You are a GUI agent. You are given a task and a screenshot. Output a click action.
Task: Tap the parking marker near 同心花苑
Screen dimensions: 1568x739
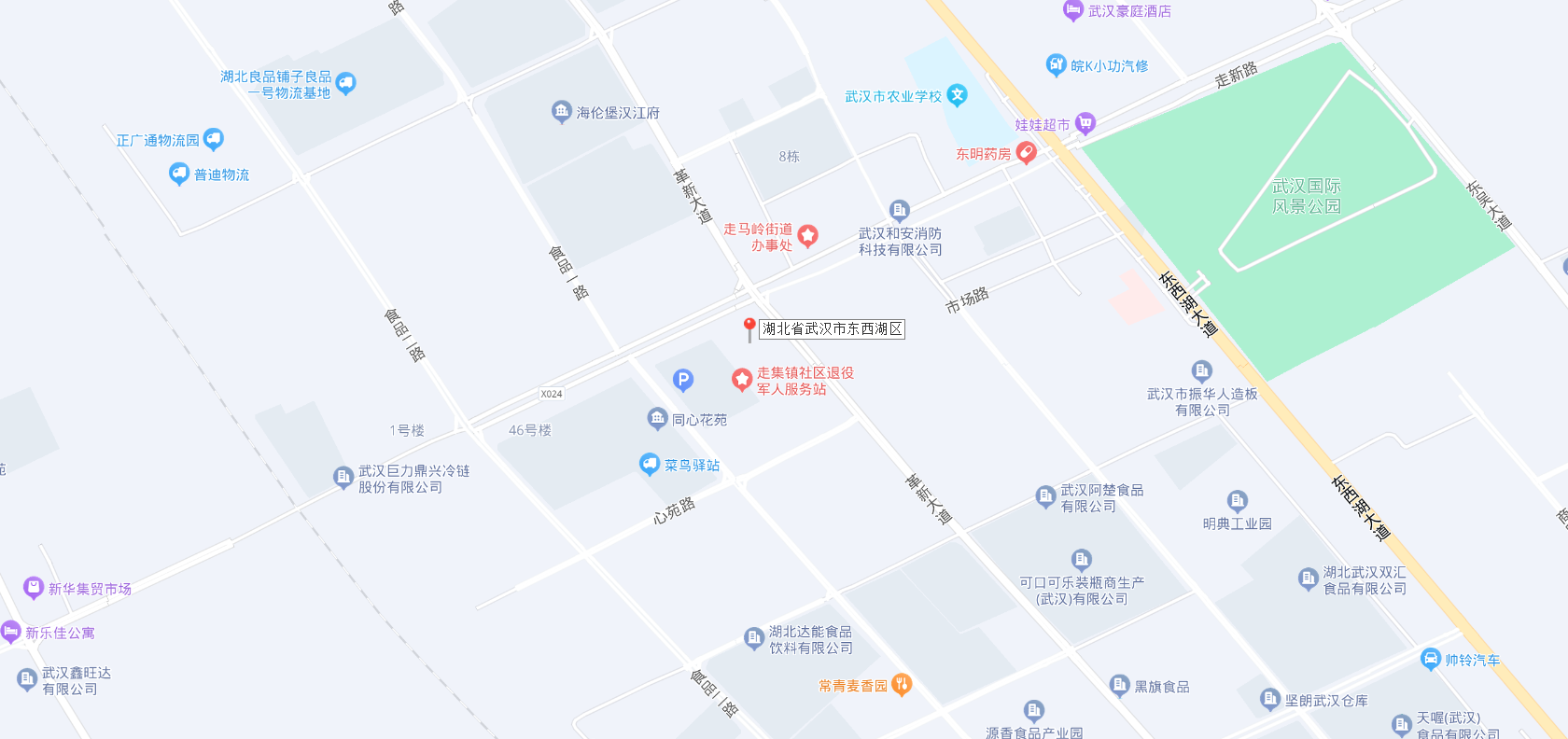tap(683, 380)
